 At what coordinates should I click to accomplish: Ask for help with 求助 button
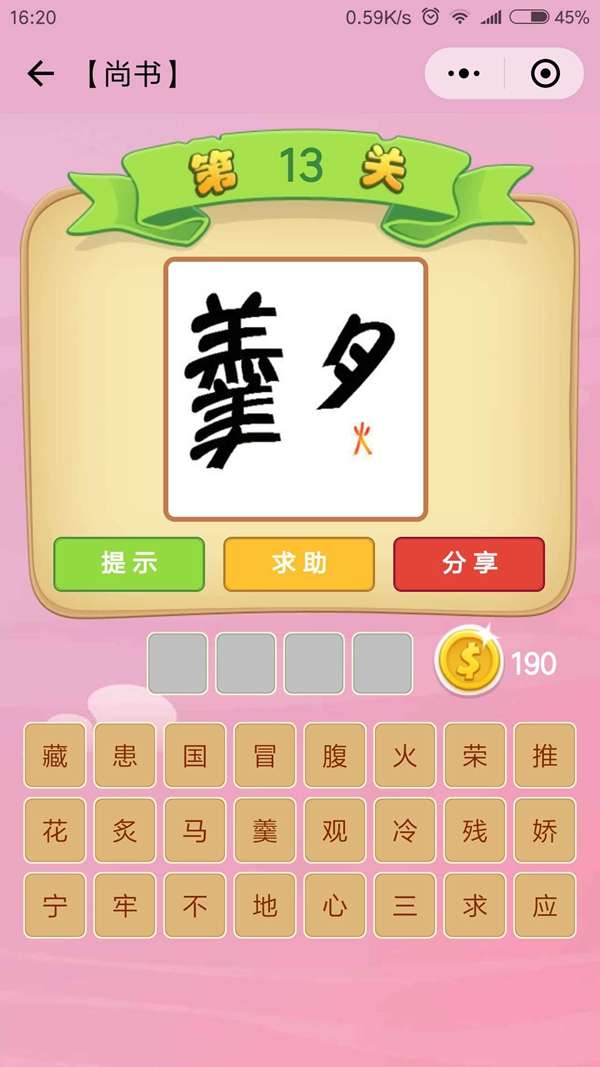point(299,563)
